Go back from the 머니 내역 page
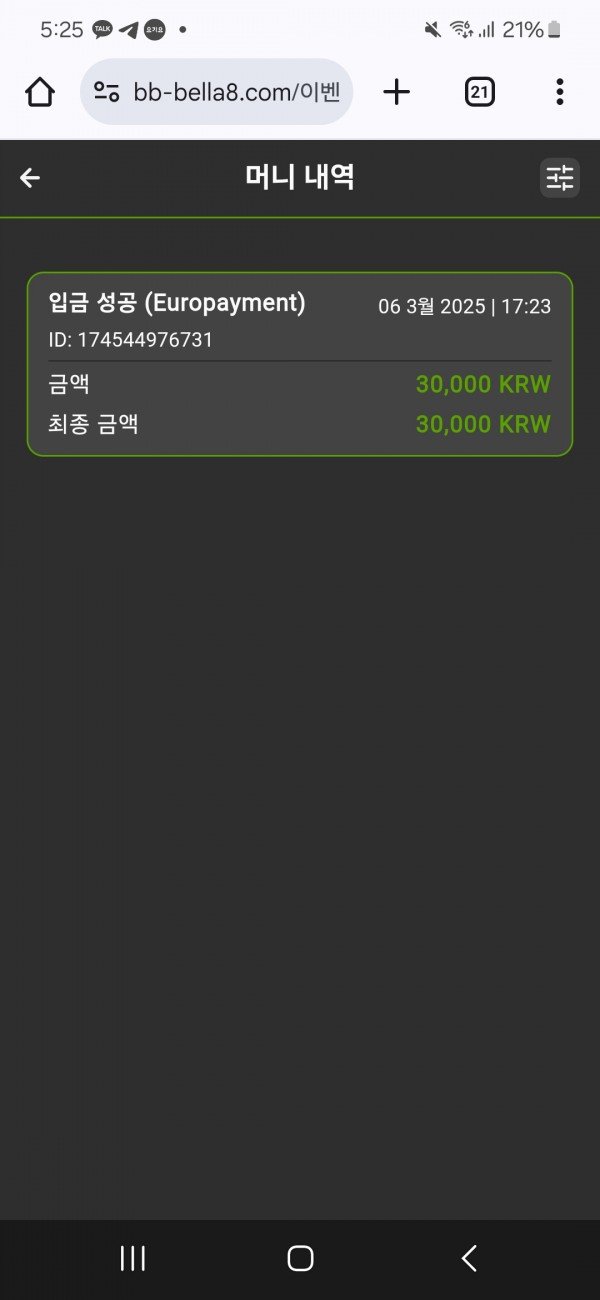Viewport: 600px width, 1300px height. point(30,178)
